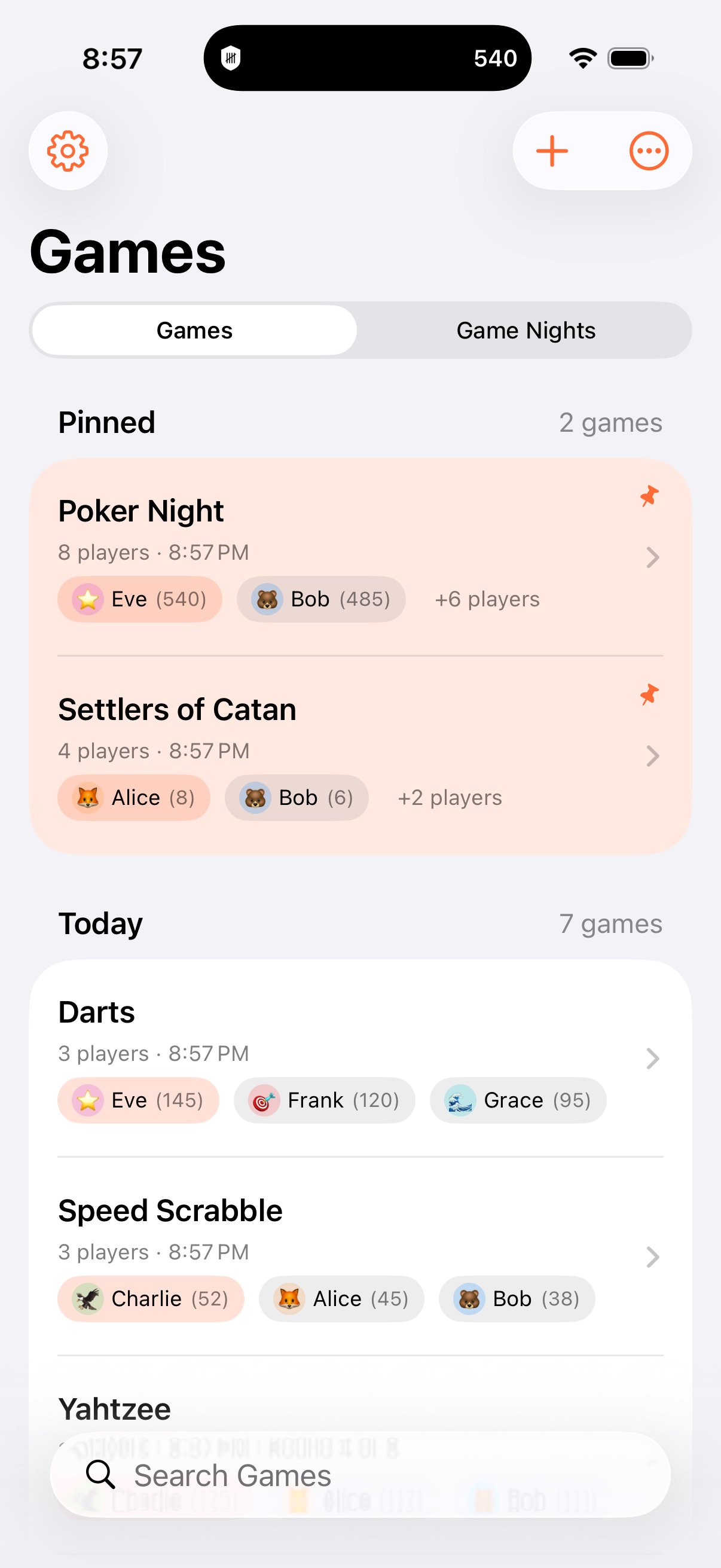Switch to the Game Nights tab
The width and height of the screenshot is (721, 1568).
click(x=526, y=330)
